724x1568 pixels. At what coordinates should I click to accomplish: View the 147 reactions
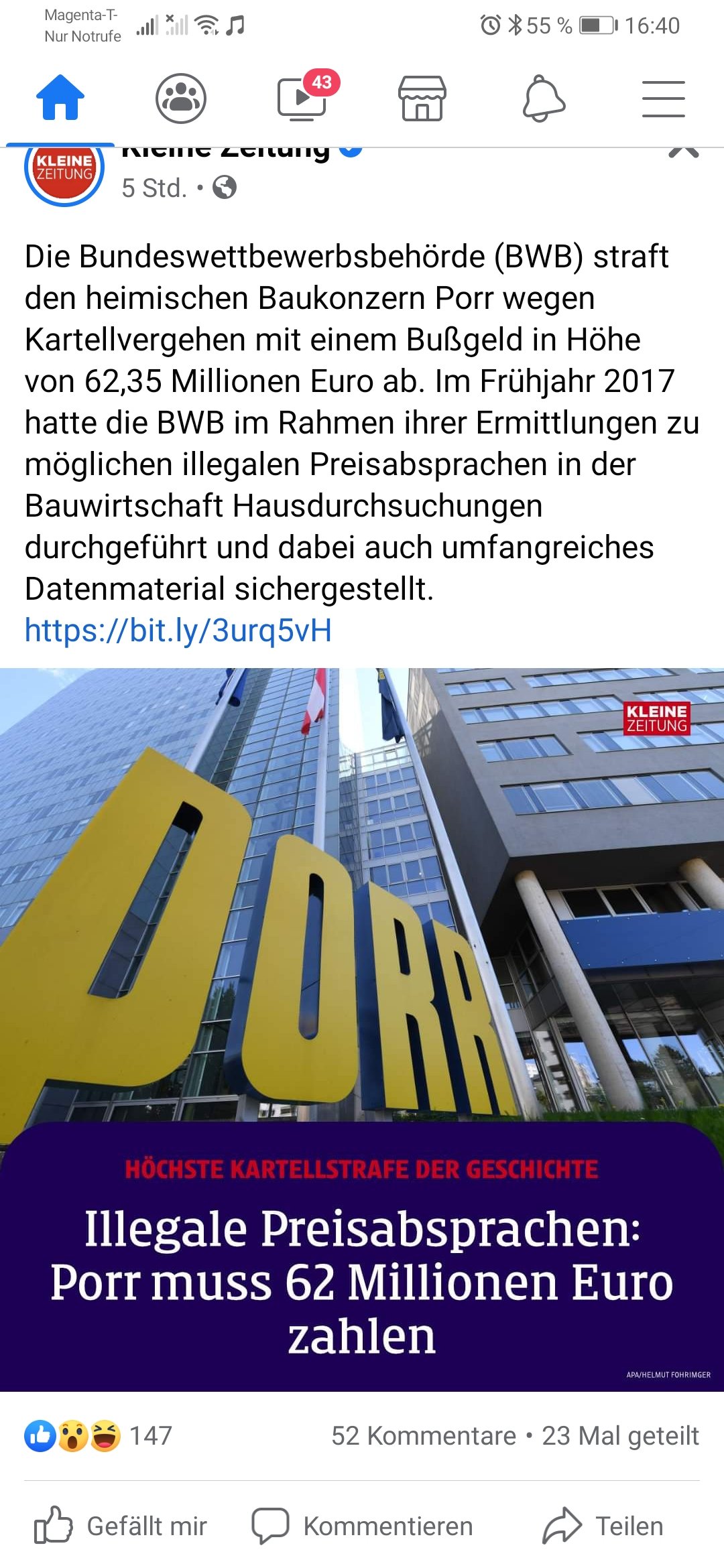99,1436
